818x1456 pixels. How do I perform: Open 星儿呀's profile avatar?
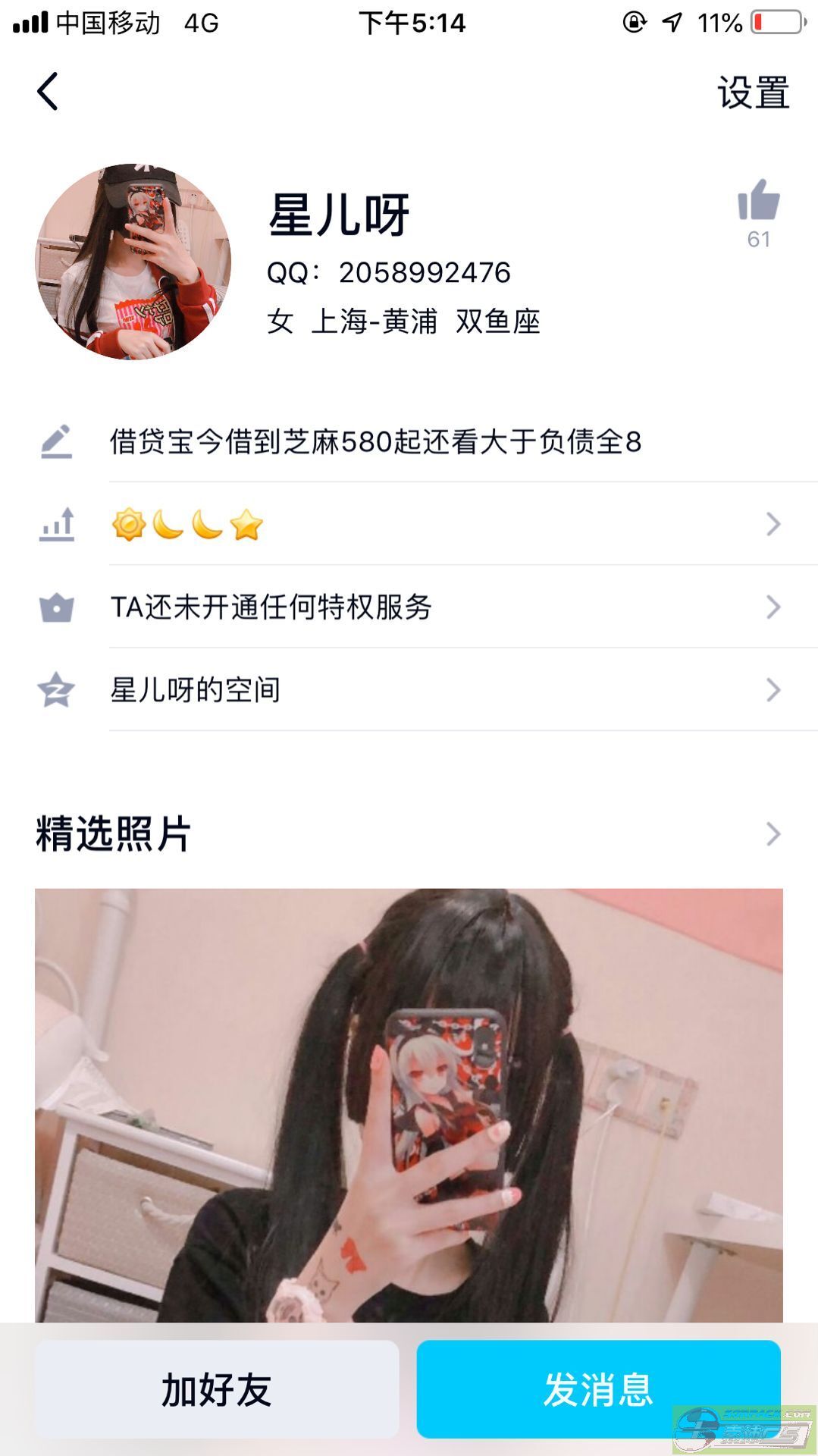coord(133,262)
